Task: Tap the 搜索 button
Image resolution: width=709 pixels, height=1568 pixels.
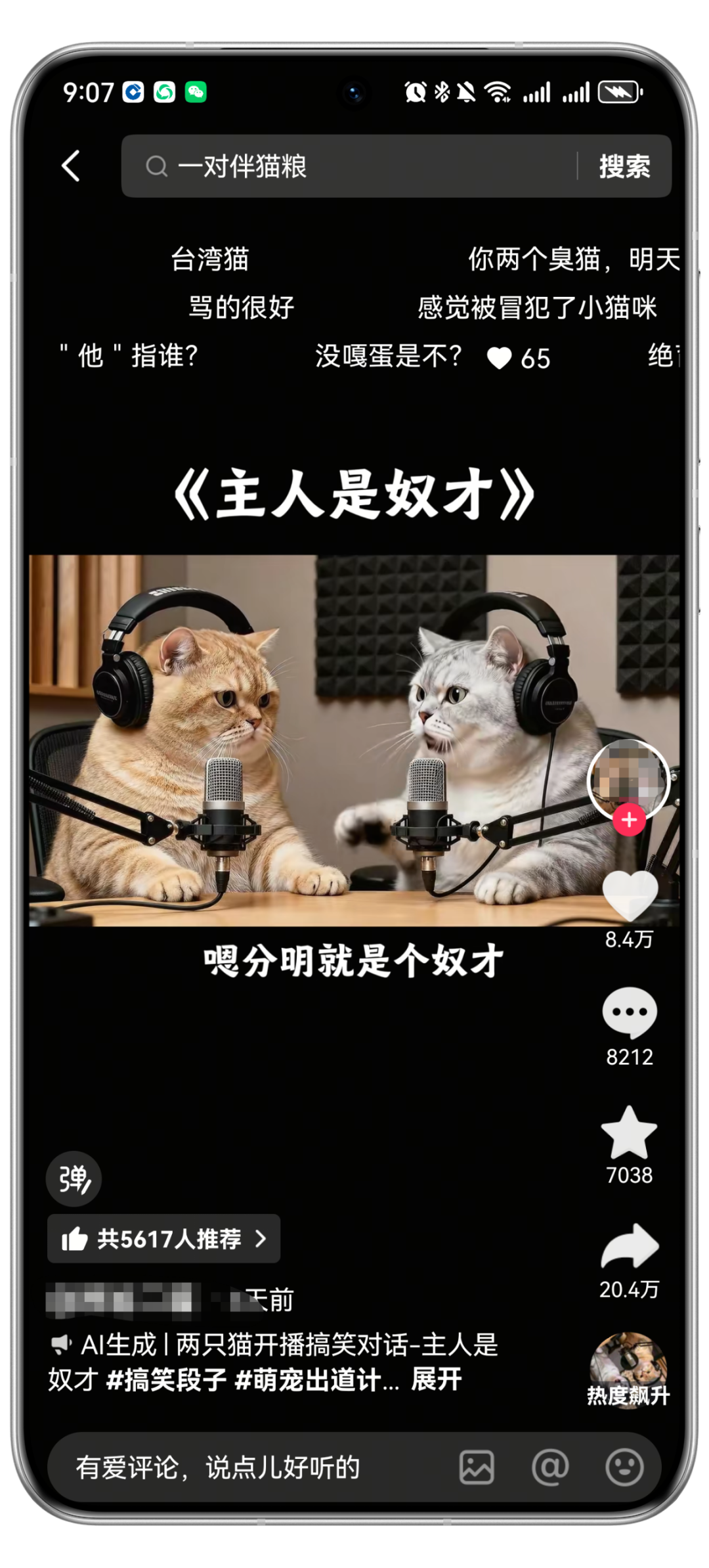Action: [624, 167]
